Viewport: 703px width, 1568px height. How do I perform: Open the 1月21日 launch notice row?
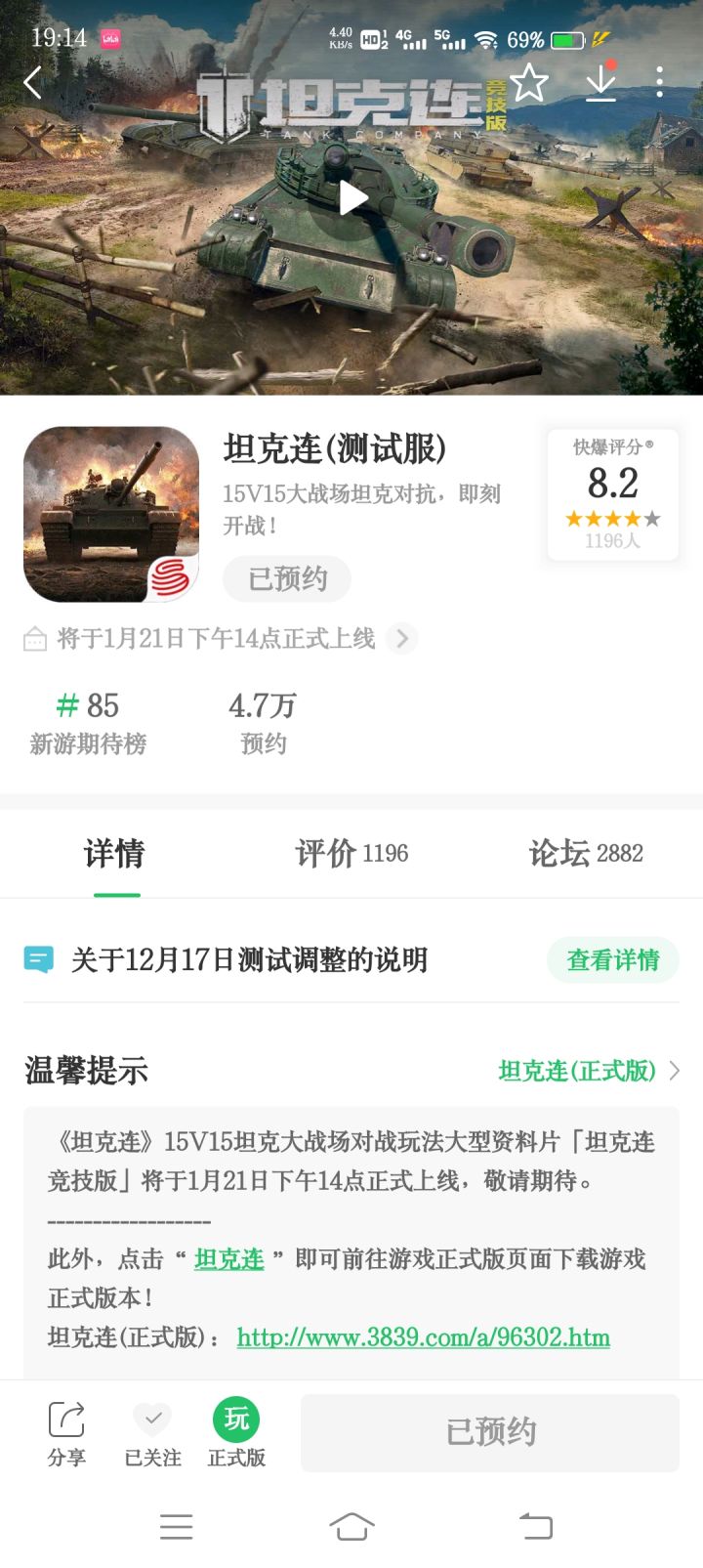point(221,639)
